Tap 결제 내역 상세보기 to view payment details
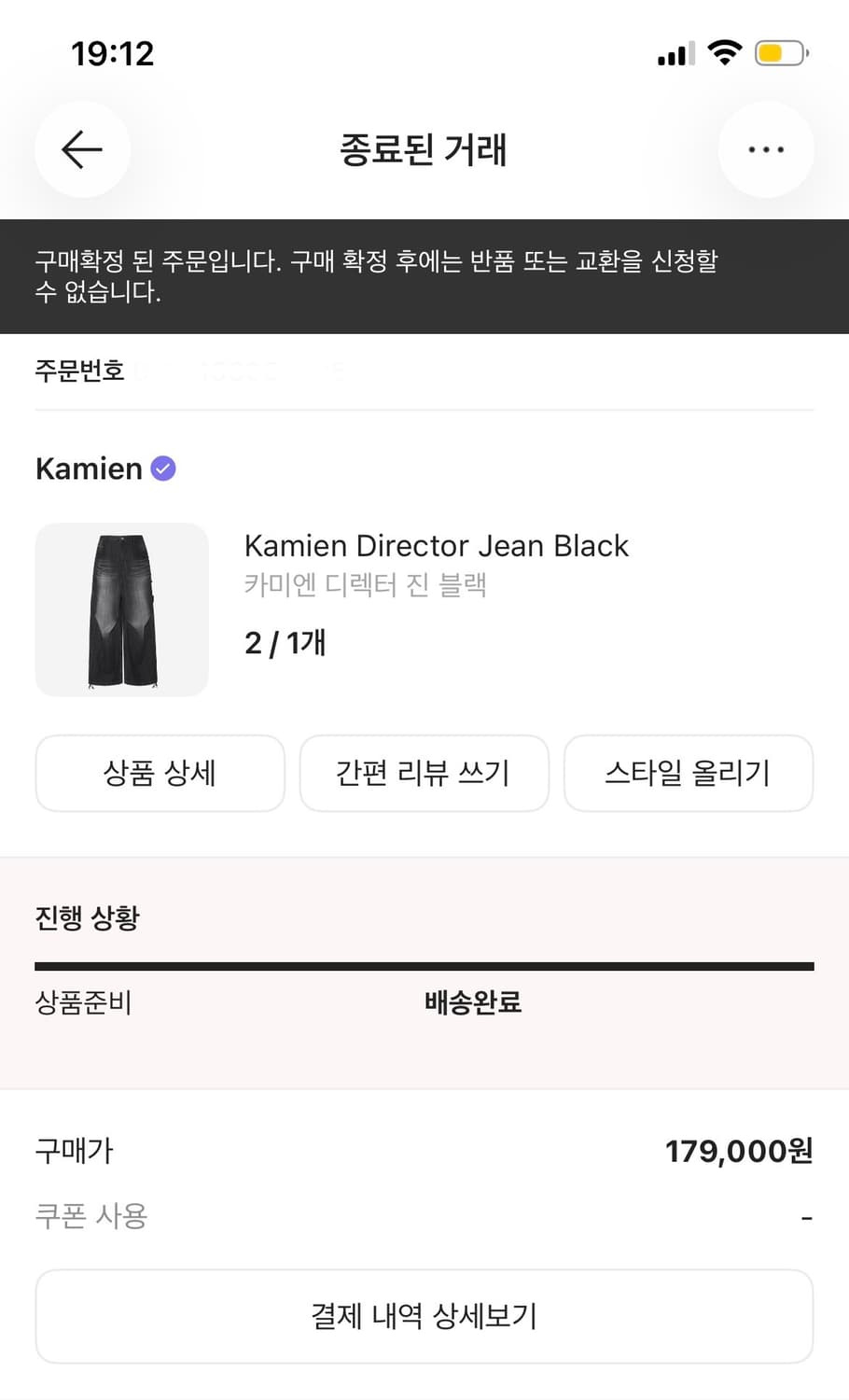Screen dimensions: 849x1400 click(x=424, y=1316)
